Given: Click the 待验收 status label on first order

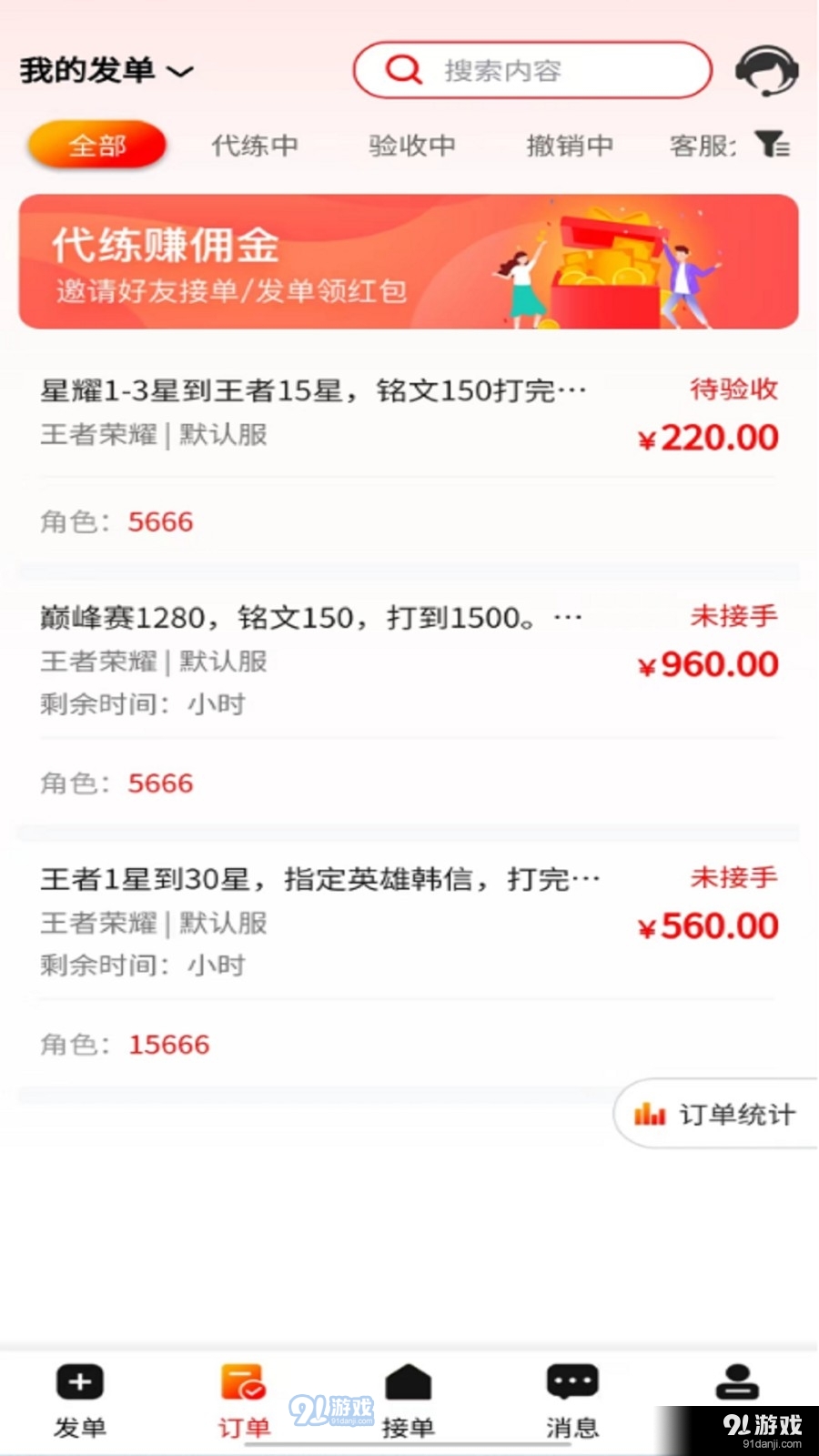Looking at the screenshot, I should [733, 389].
